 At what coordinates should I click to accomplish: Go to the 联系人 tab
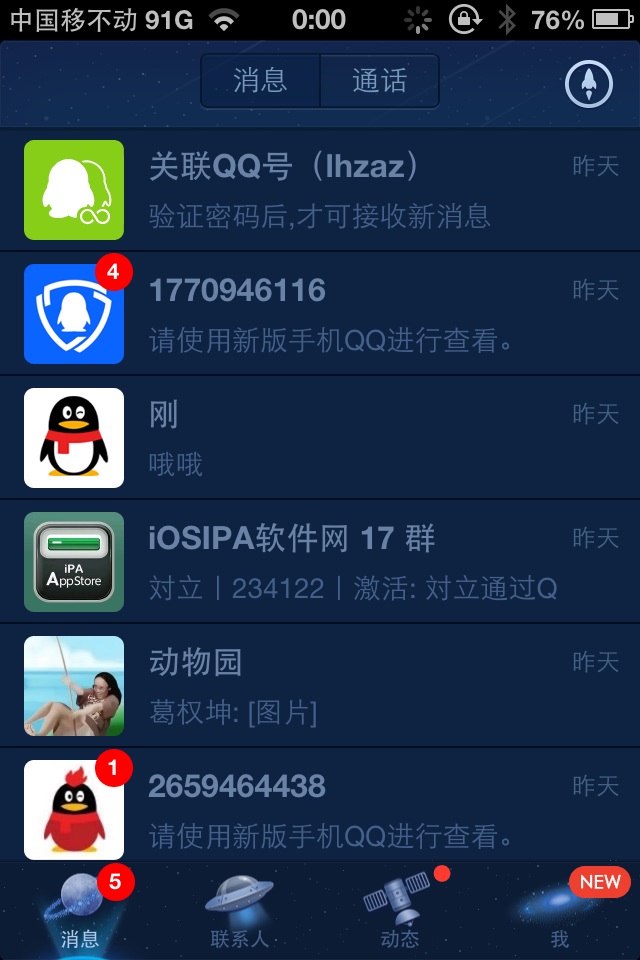coord(239,912)
